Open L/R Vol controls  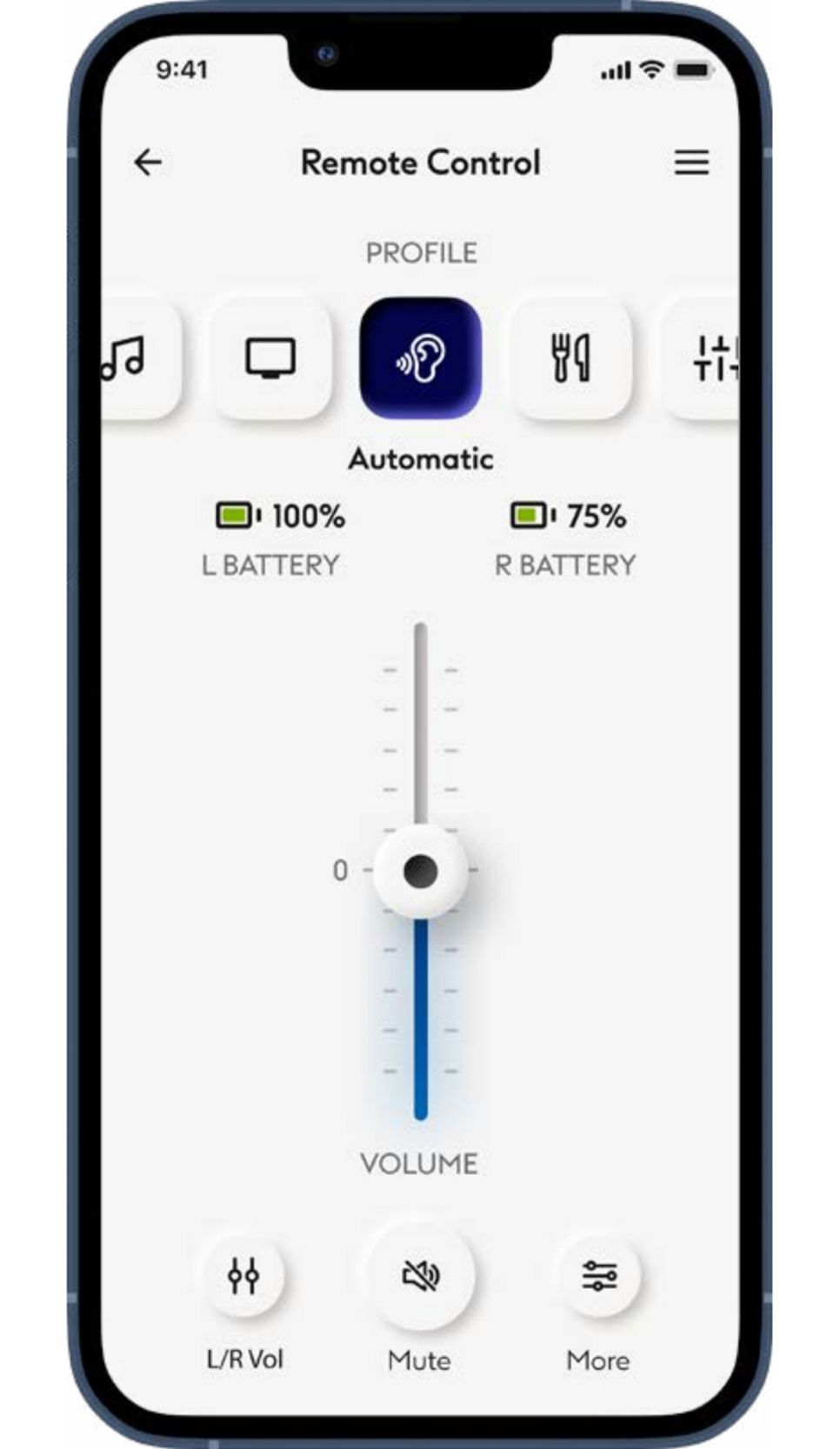click(x=243, y=1276)
